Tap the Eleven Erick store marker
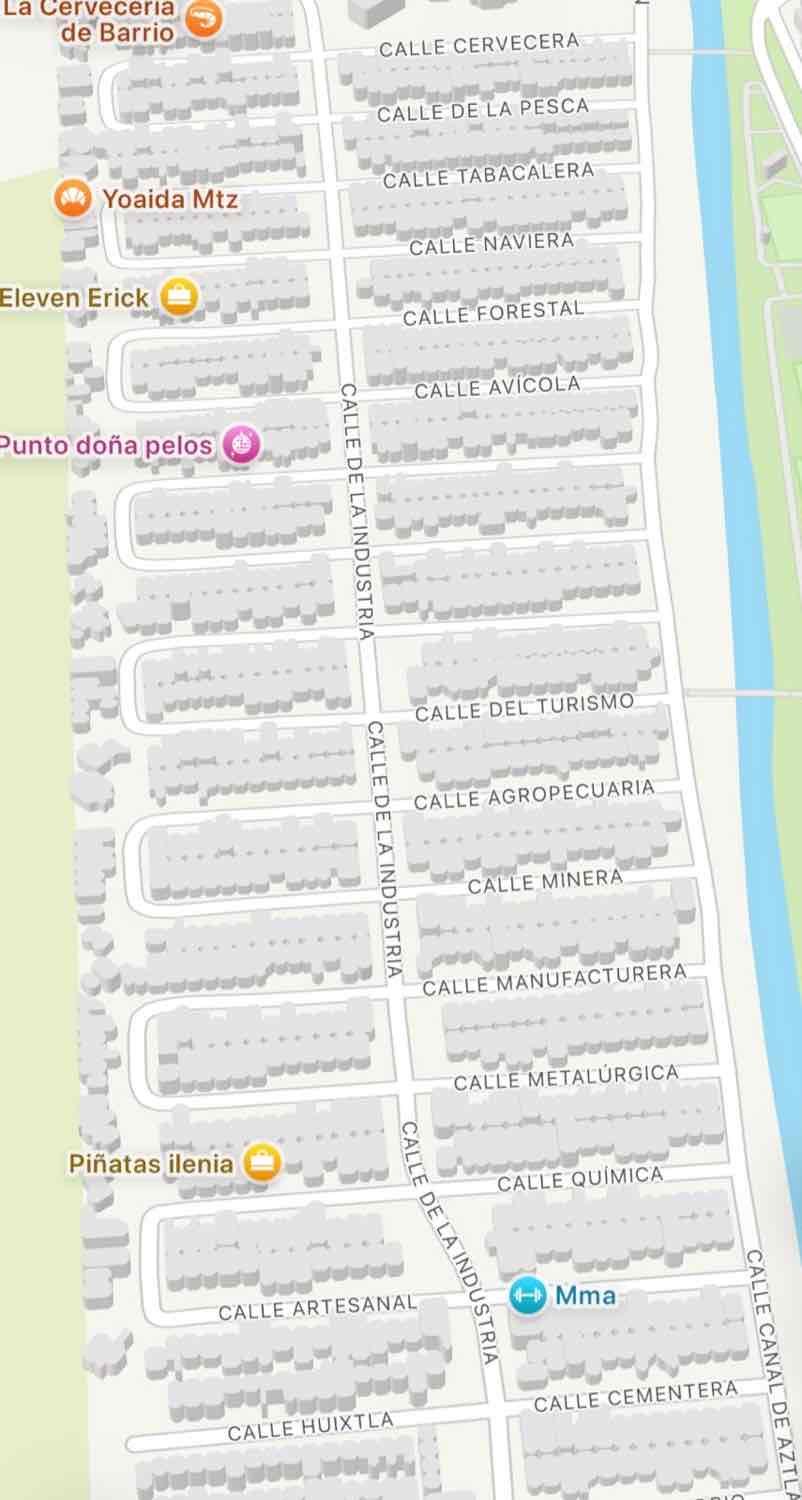Screen dimensions: 802x1500 click(x=179, y=296)
